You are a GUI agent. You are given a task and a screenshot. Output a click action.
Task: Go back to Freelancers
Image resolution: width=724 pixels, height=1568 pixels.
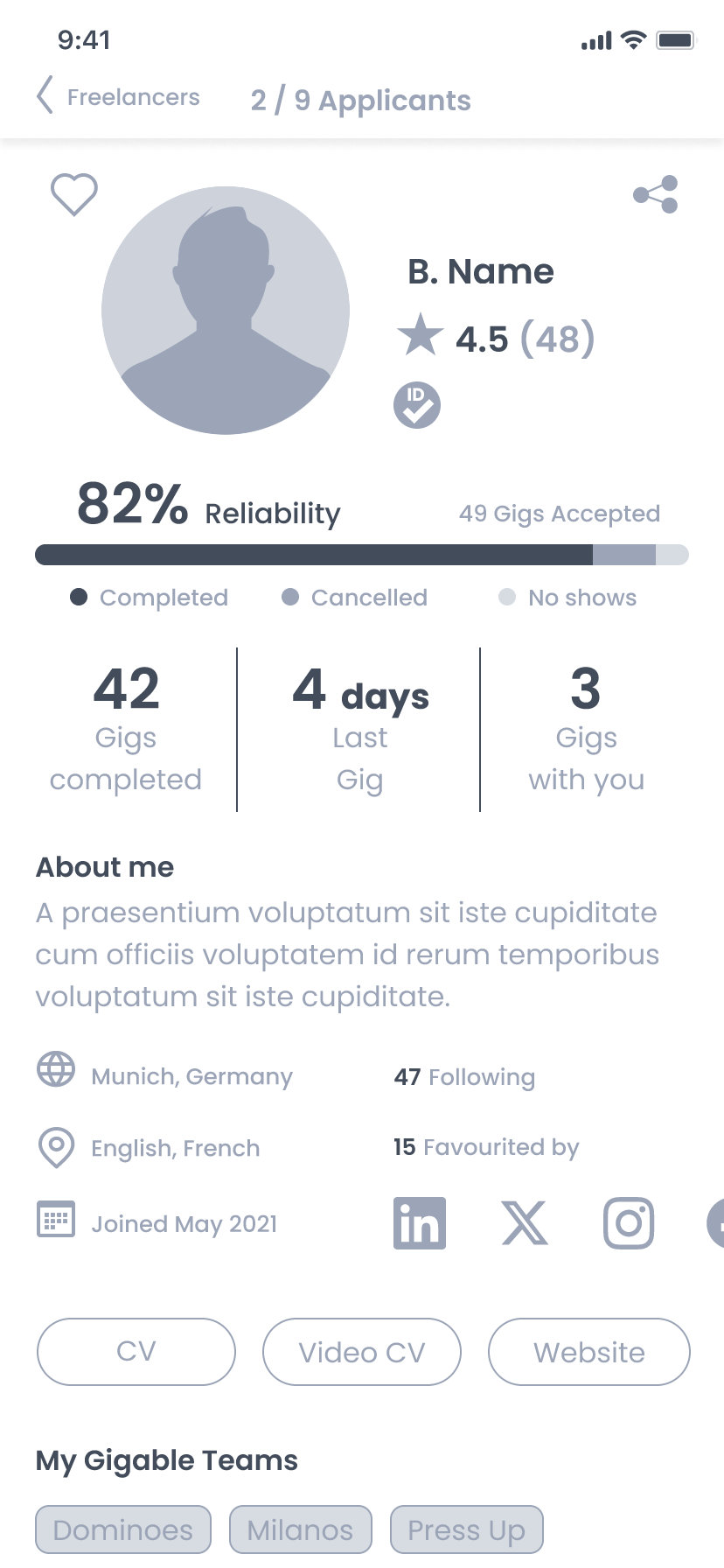click(x=118, y=96)
